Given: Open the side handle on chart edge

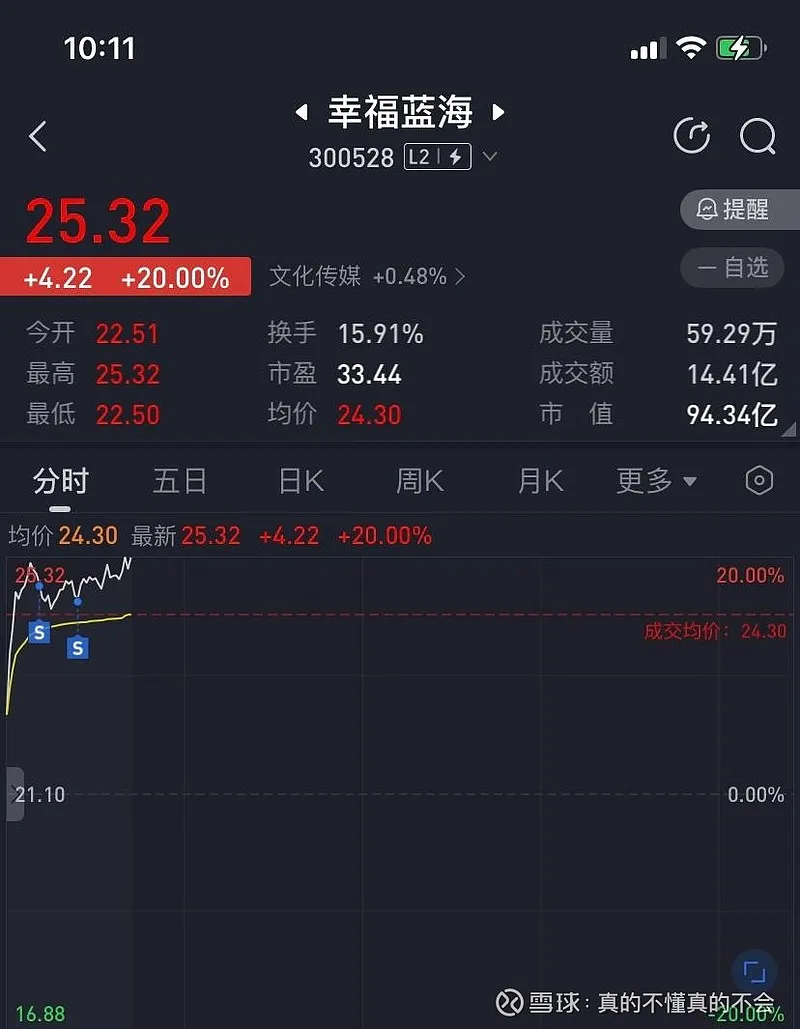Looking at the screenshot, I should [14, 794].
